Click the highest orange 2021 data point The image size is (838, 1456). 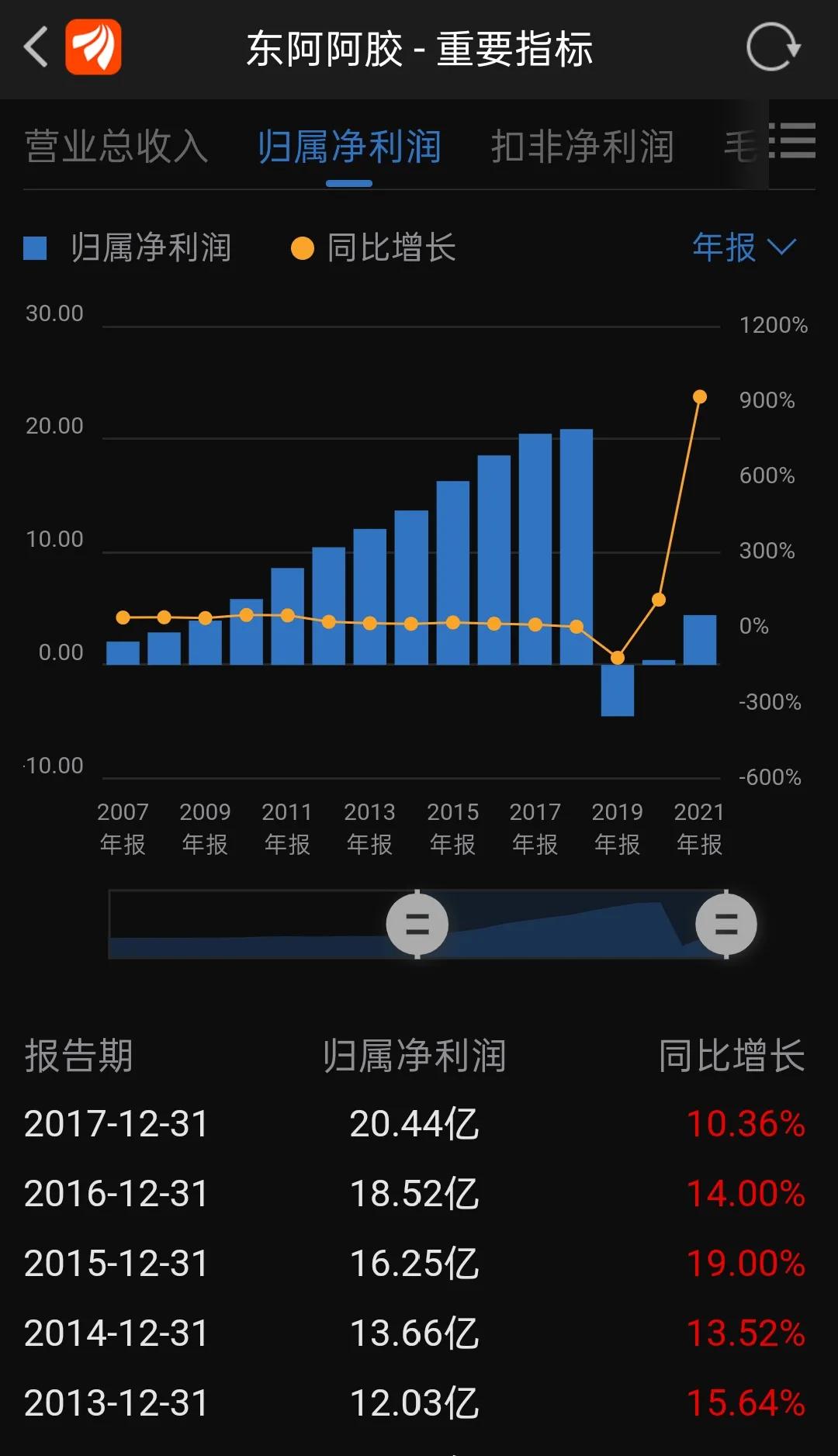click(x=701, y=397)
